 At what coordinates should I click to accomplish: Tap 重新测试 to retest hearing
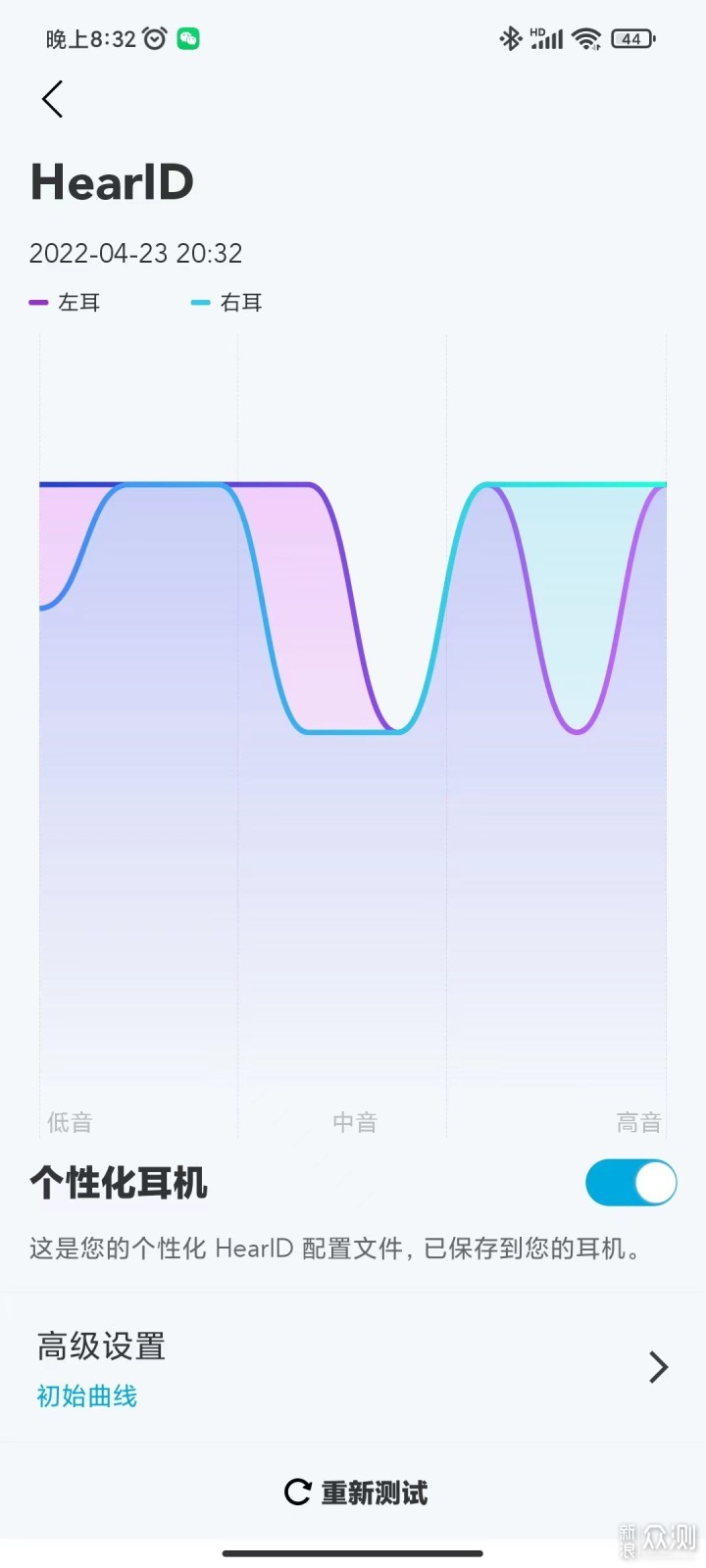356,1493
